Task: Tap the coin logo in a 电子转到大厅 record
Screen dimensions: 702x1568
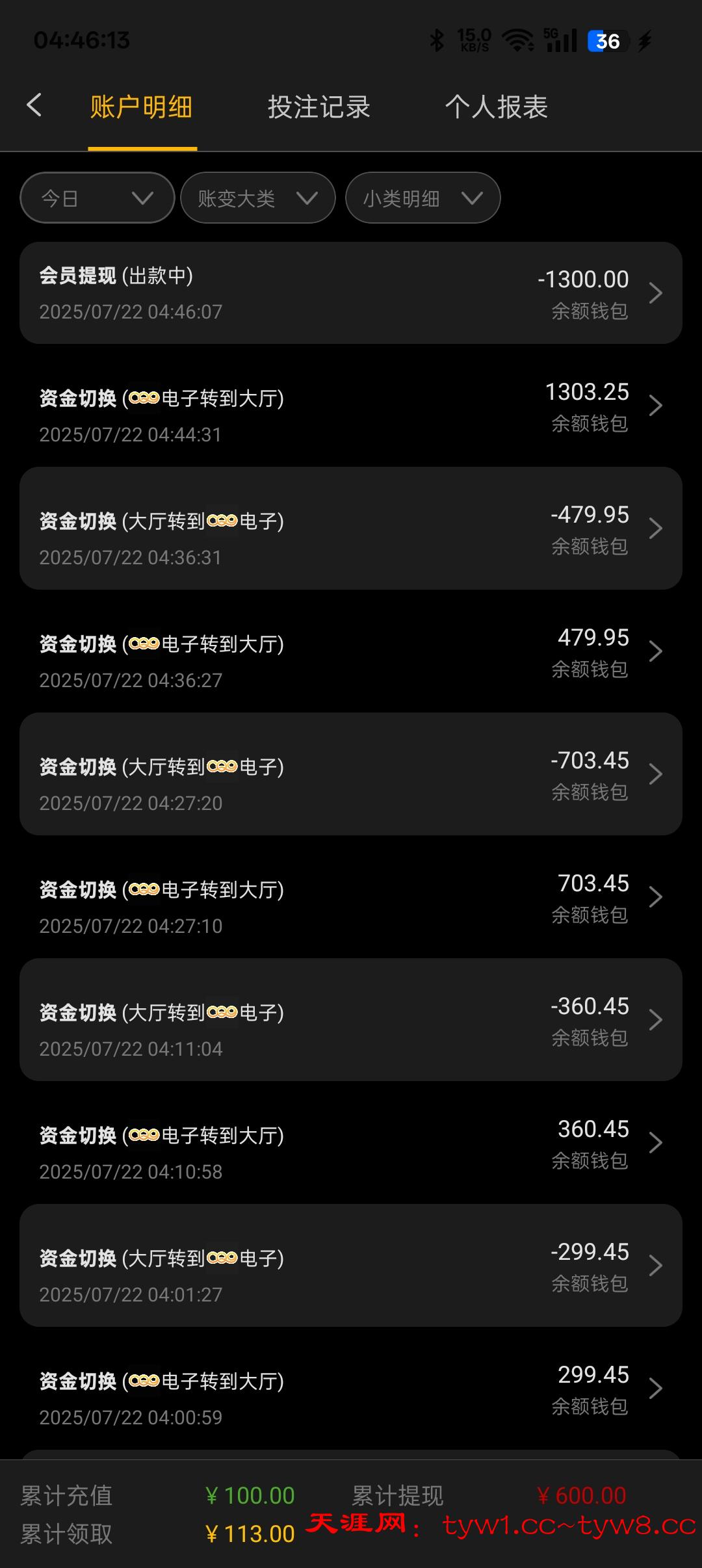Action: click(146, 397)
